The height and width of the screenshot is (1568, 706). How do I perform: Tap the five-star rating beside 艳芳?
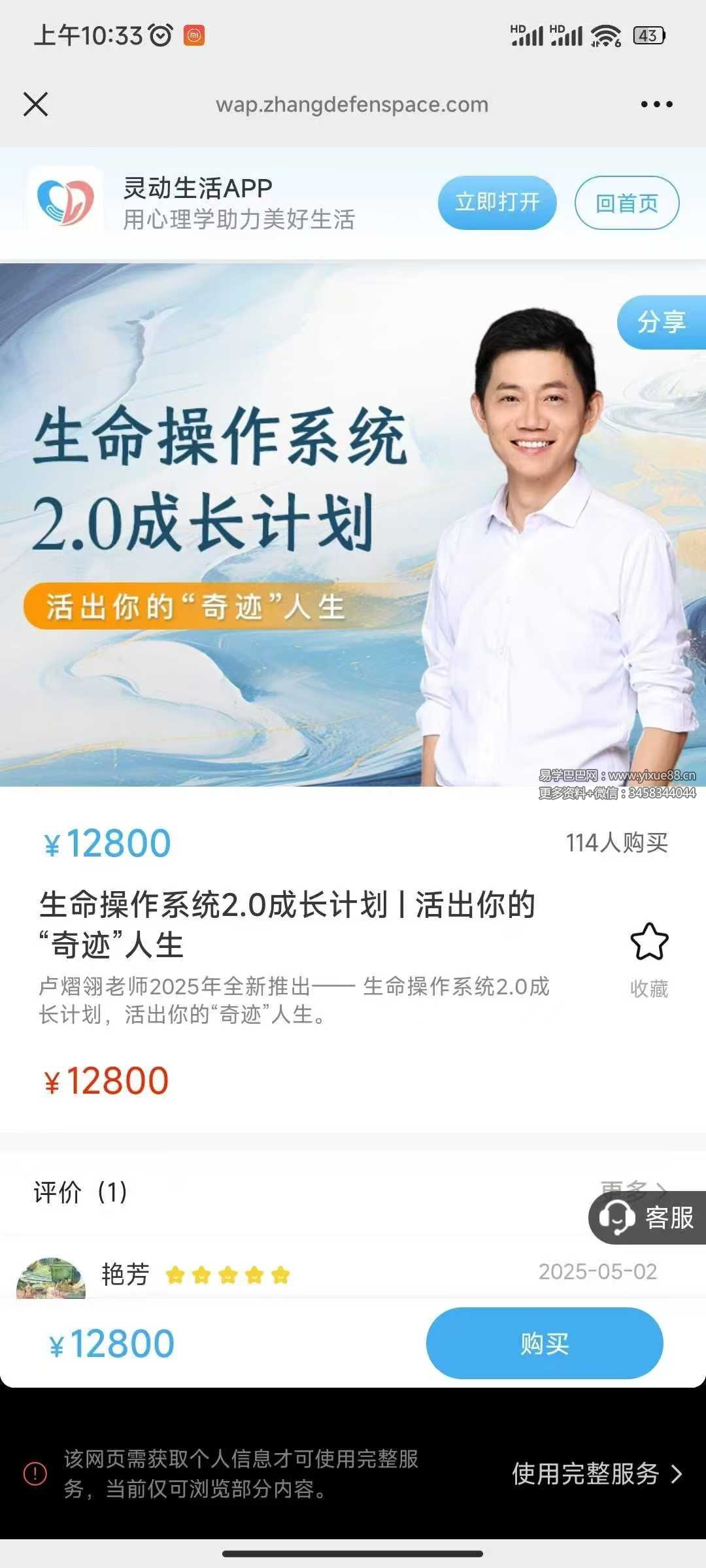click(229, 1274)
